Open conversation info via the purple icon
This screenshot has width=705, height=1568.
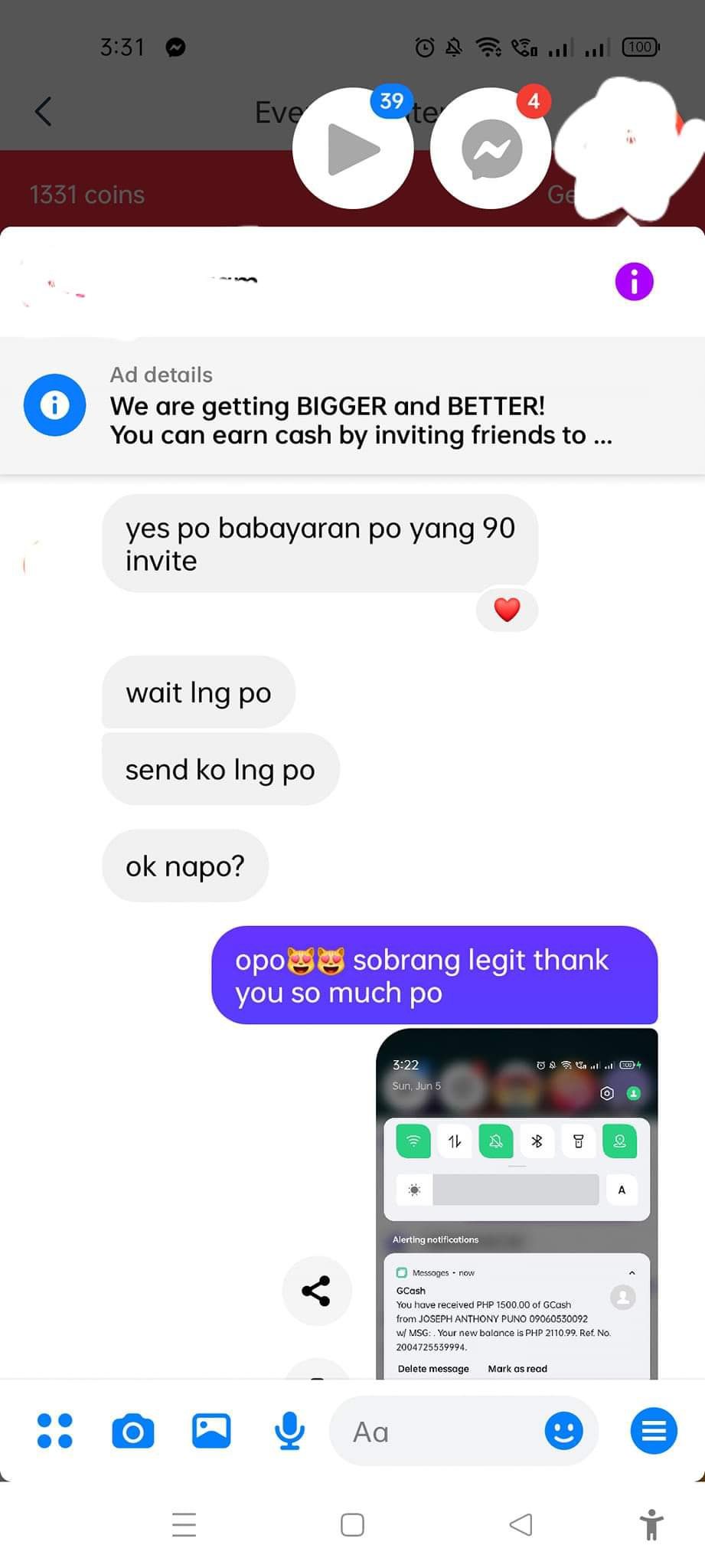[x=634, y=282]
